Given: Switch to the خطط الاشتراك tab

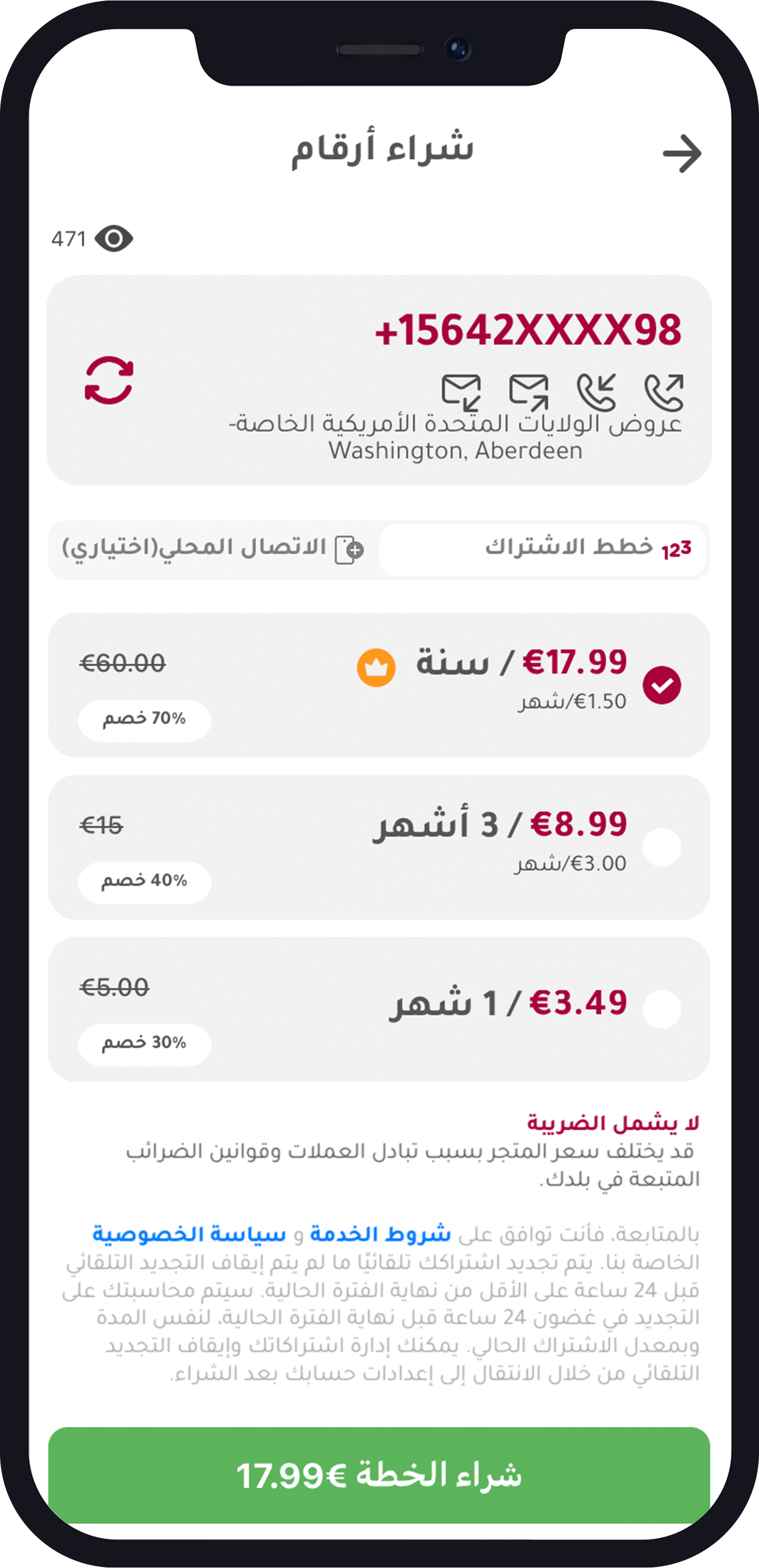Looking at the screenshot, I should (542, 550).
